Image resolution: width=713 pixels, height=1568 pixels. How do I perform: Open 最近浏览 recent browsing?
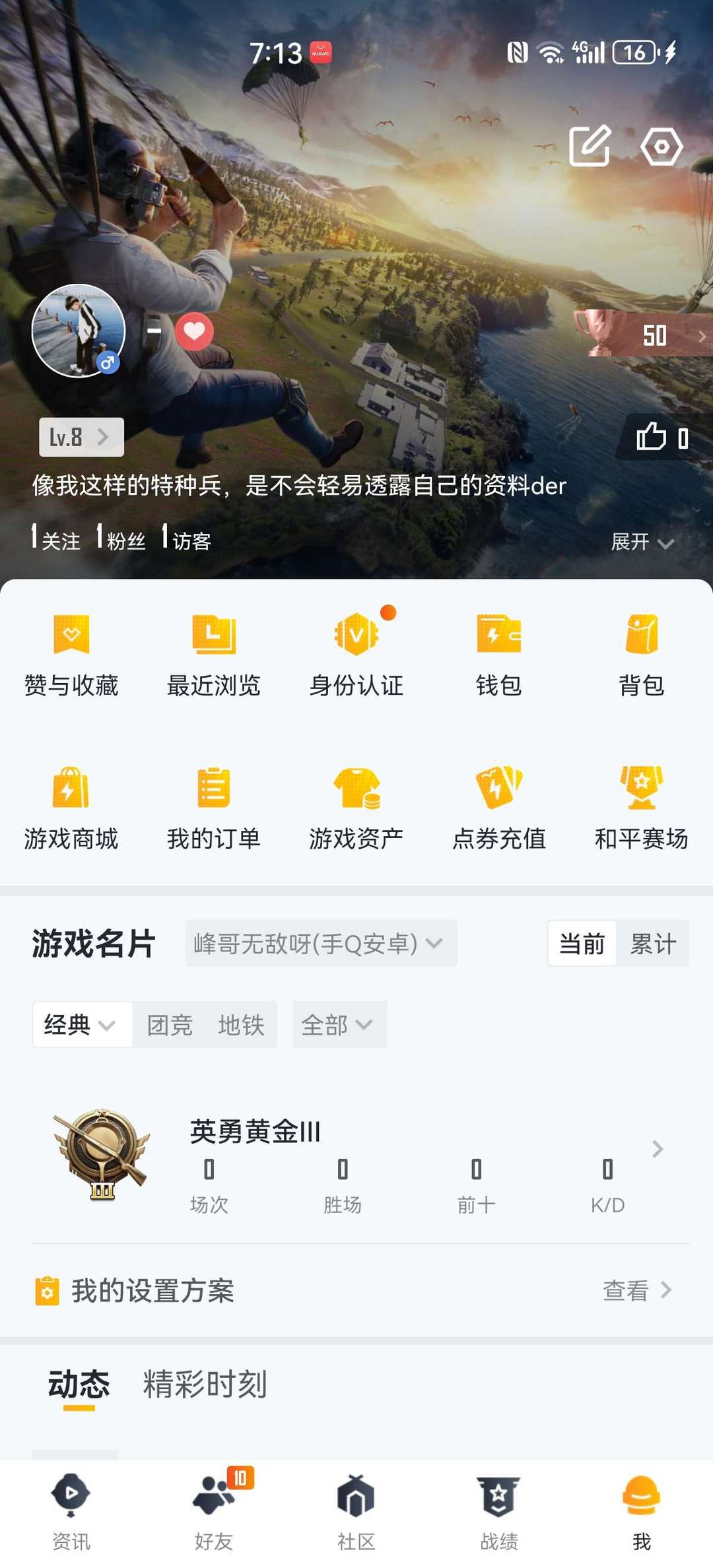point(213,655)
